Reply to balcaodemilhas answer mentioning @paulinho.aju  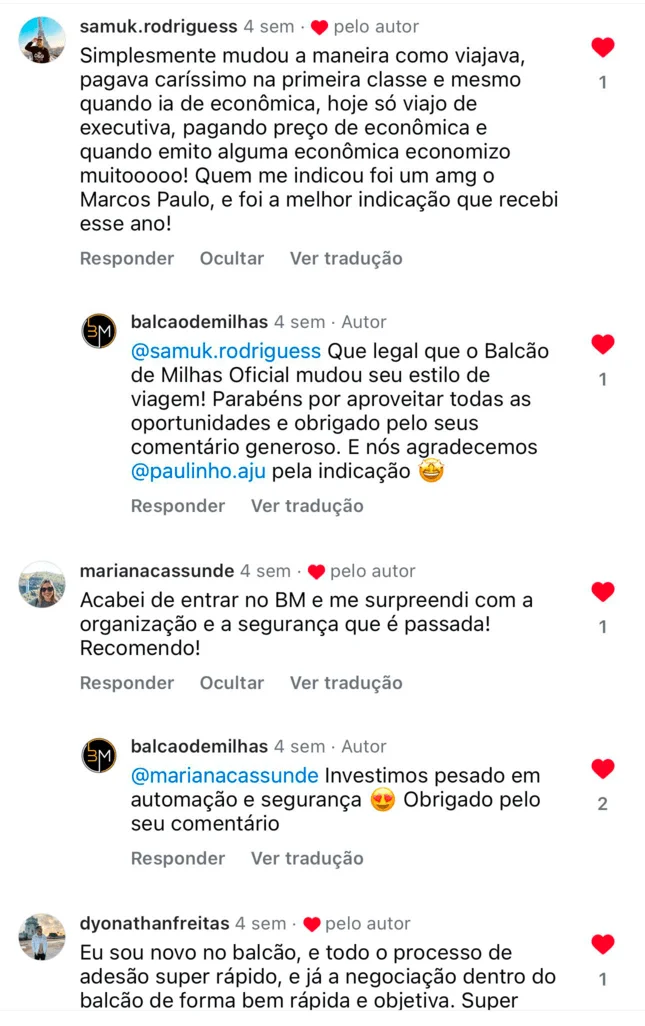178,506
